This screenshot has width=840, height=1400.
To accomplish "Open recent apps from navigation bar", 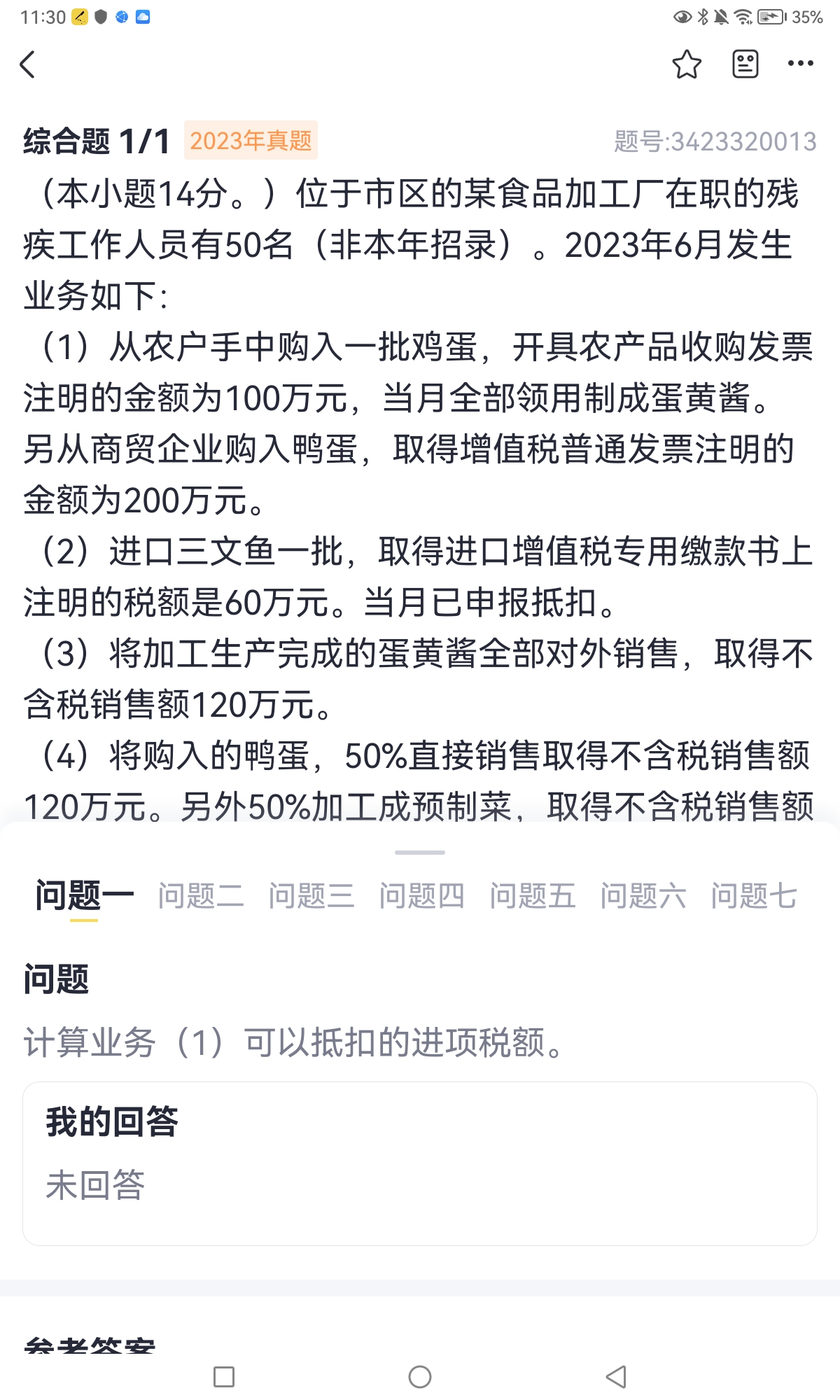I will tap(224, 1377).
